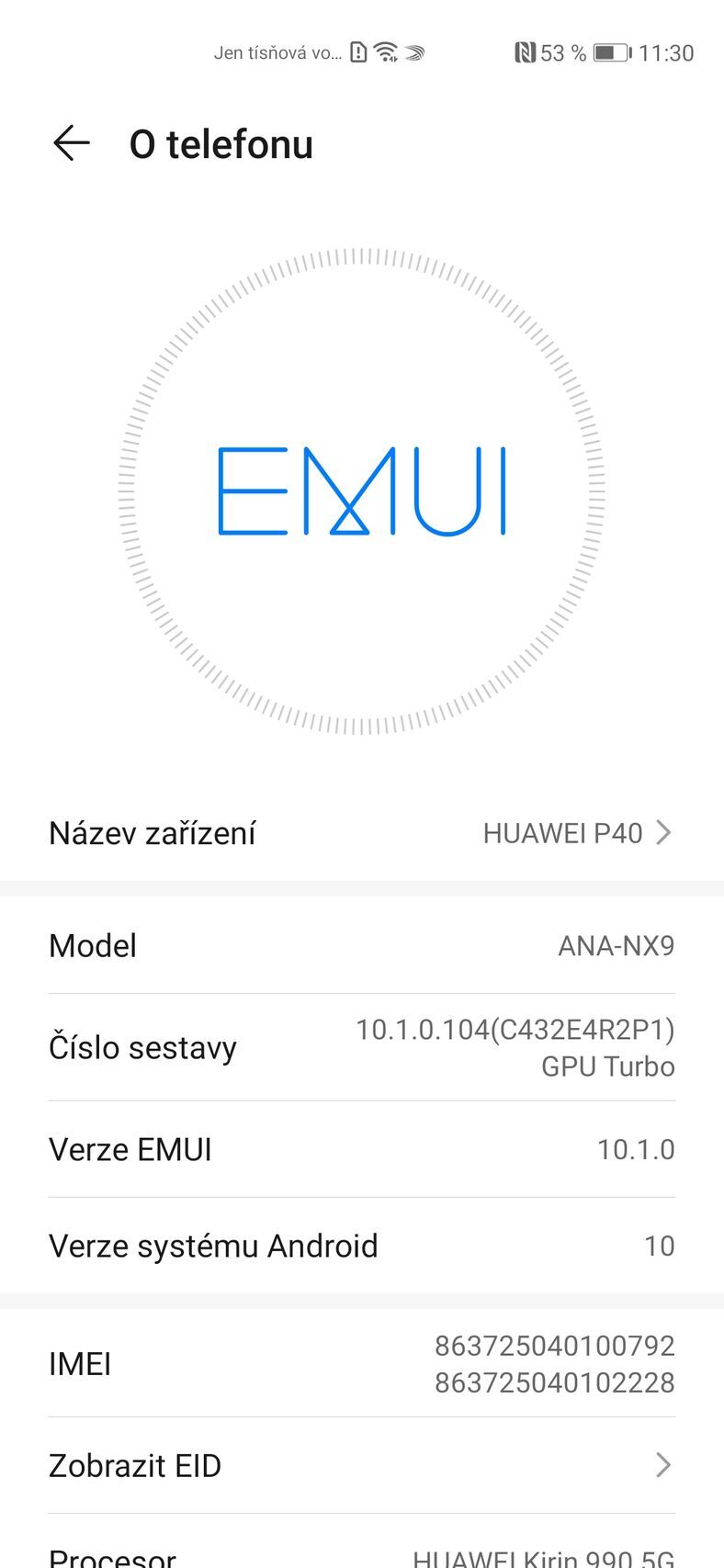Tap the SIM card alert icon
Image resolution: width=724 pixels, height=1568 pixels.
click(358, 52)
